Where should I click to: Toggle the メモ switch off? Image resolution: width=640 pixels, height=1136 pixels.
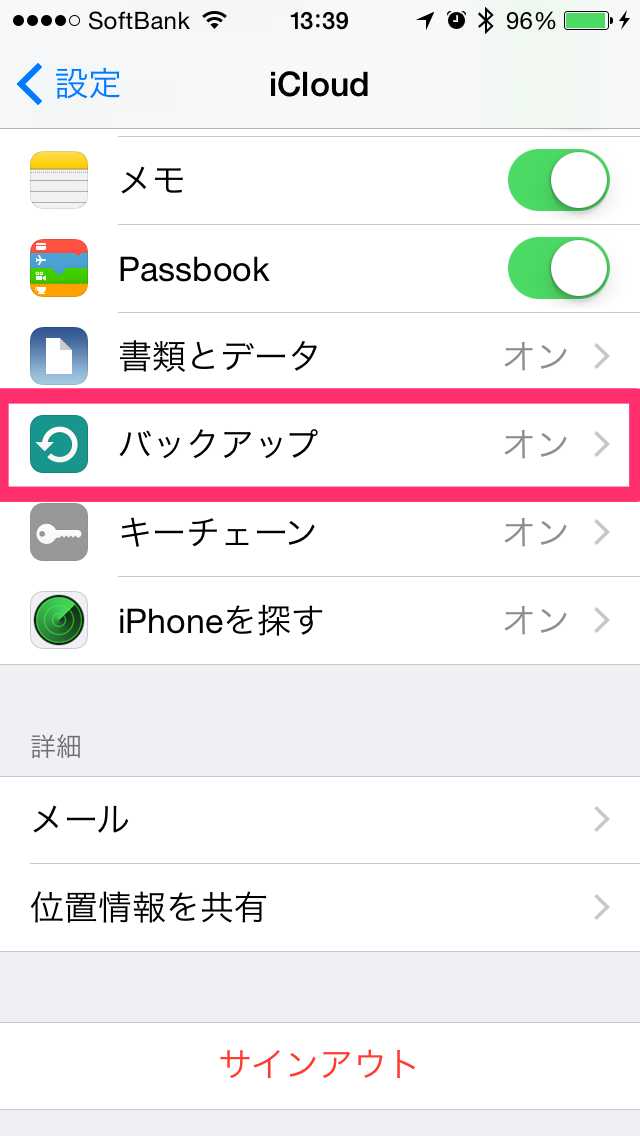[558, 180]
